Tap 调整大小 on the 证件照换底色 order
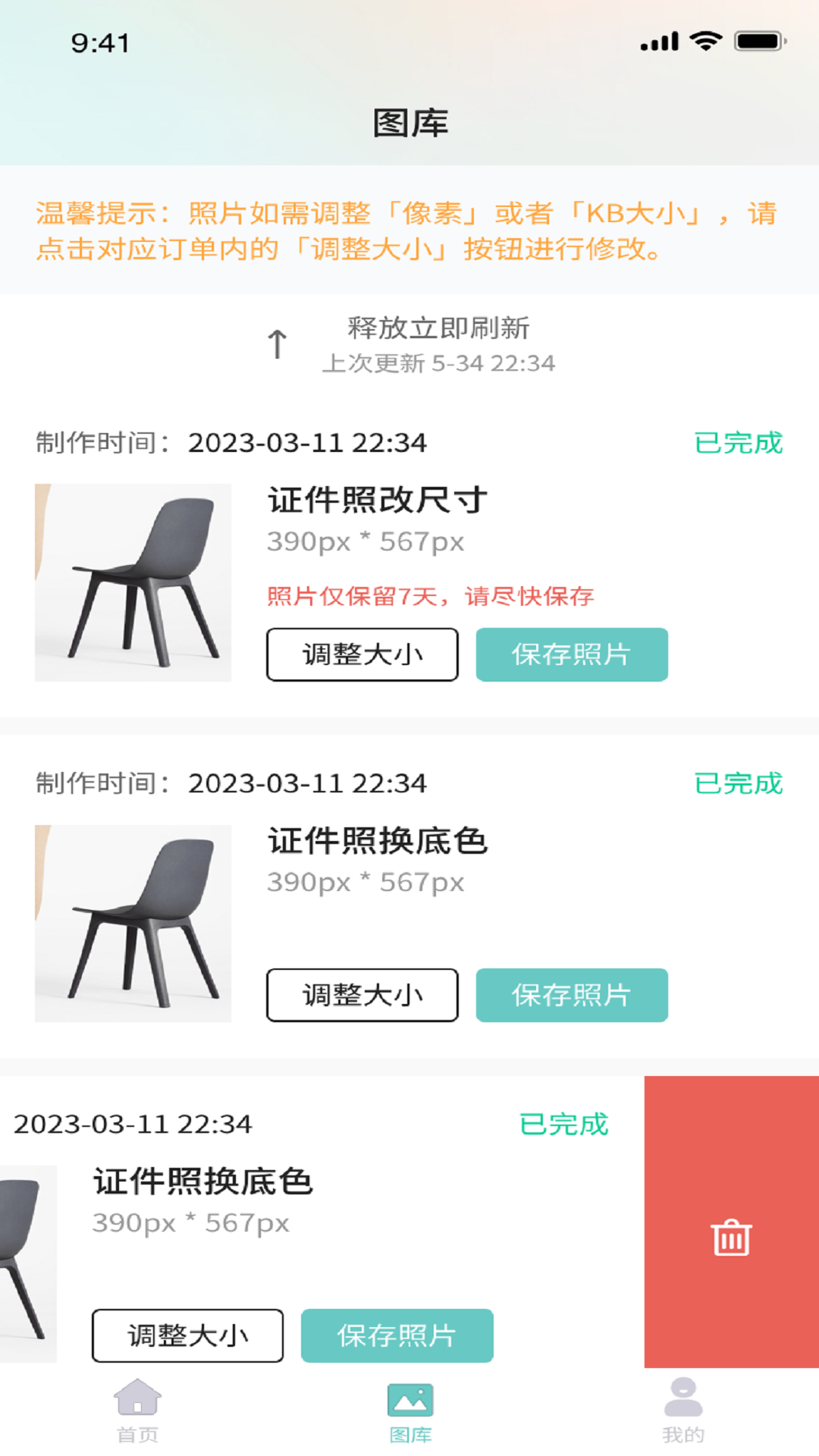 tap(361, 996)
